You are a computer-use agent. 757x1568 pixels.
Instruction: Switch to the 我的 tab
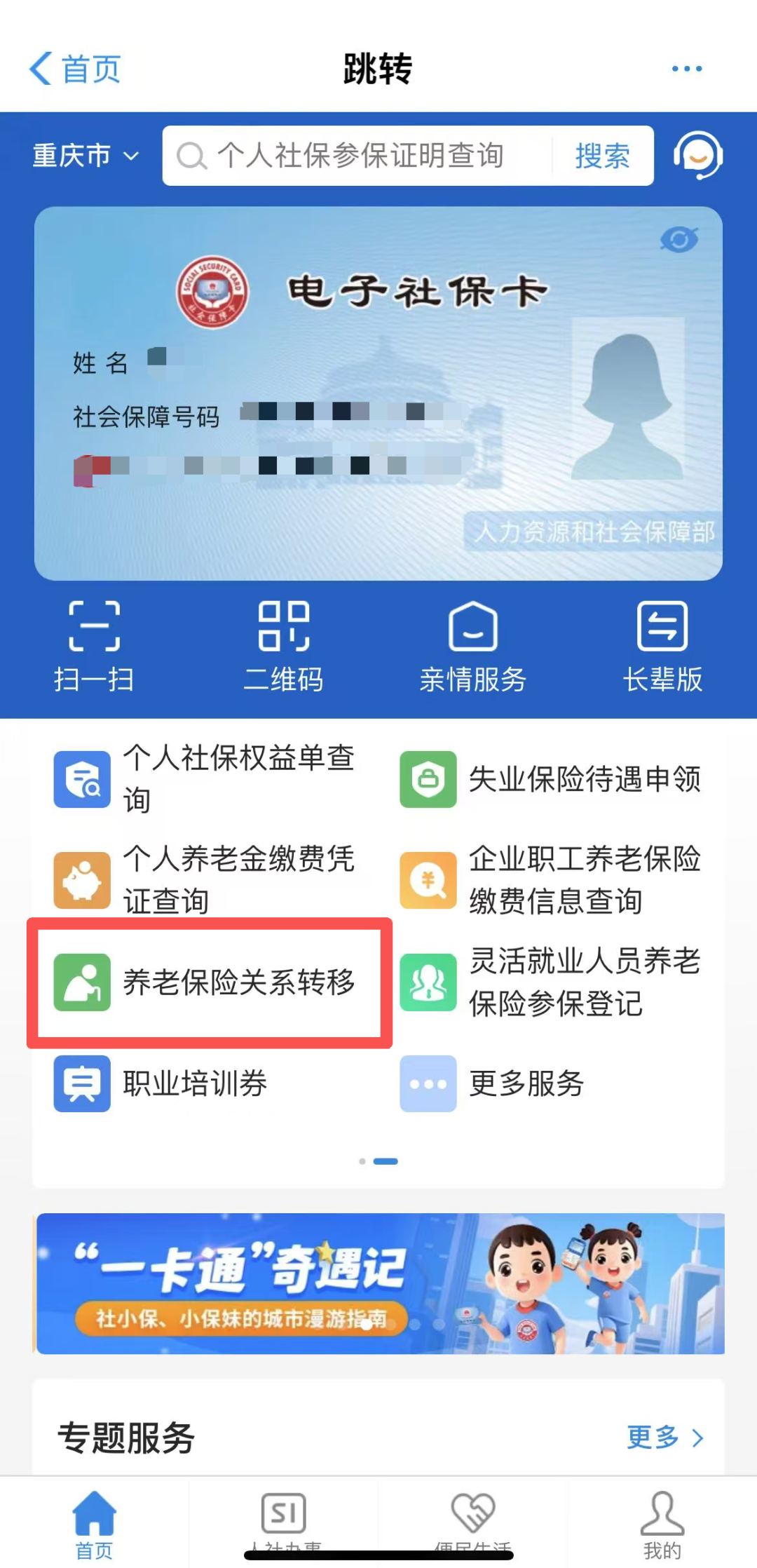pyautogui.click(x=662, y=1522)
